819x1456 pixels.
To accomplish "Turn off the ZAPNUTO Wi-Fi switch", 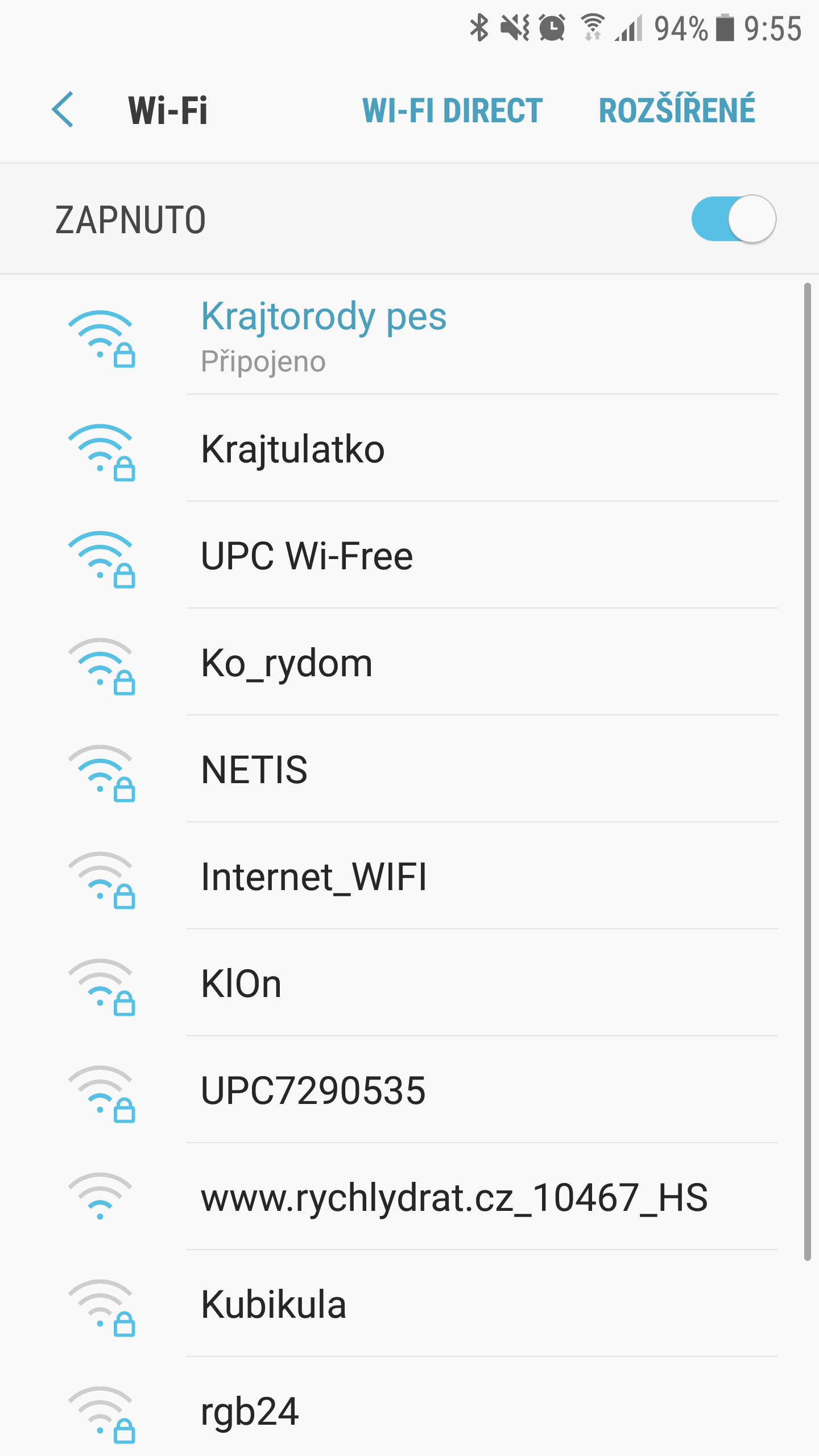I will tap(733, 219).
